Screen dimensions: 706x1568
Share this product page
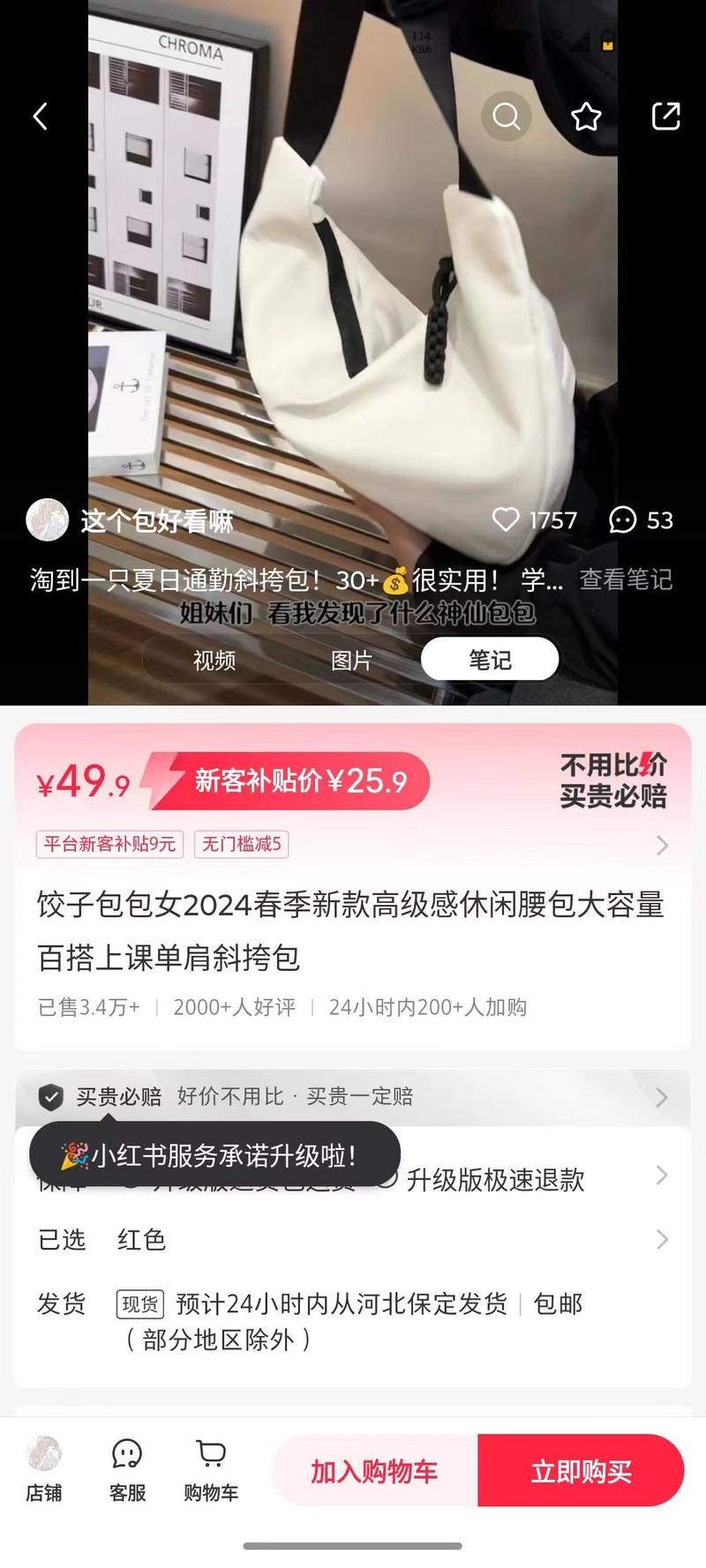(x=665, y=116)
